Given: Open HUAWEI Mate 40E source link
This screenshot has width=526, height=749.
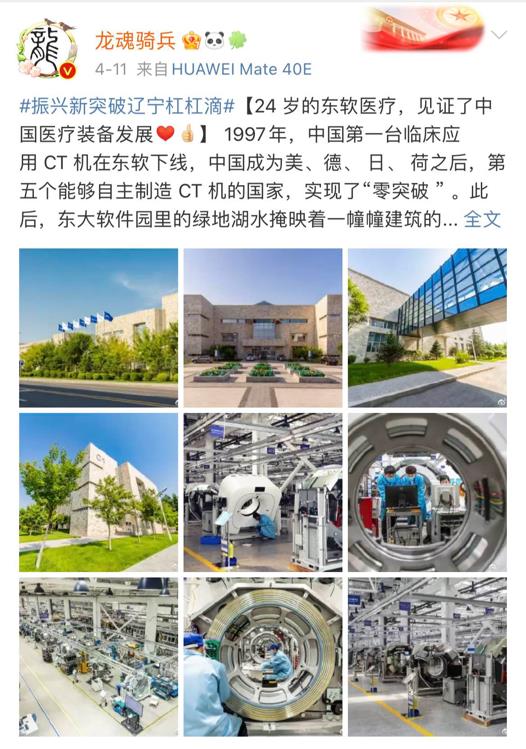Looking at the screenshot, I should 241,70.
